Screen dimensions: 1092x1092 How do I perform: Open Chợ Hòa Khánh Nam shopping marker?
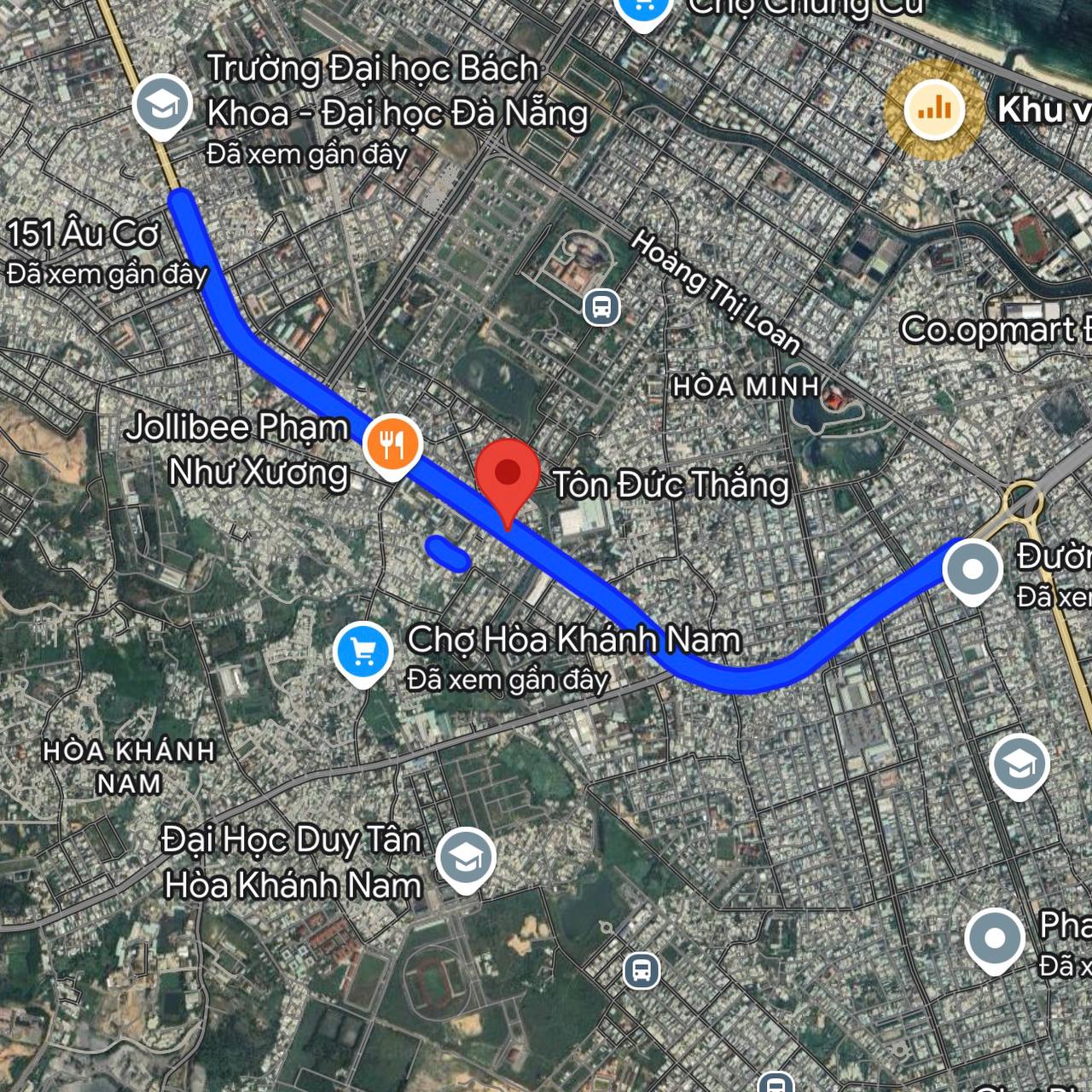pyautogui.click(x=363, y=653)
